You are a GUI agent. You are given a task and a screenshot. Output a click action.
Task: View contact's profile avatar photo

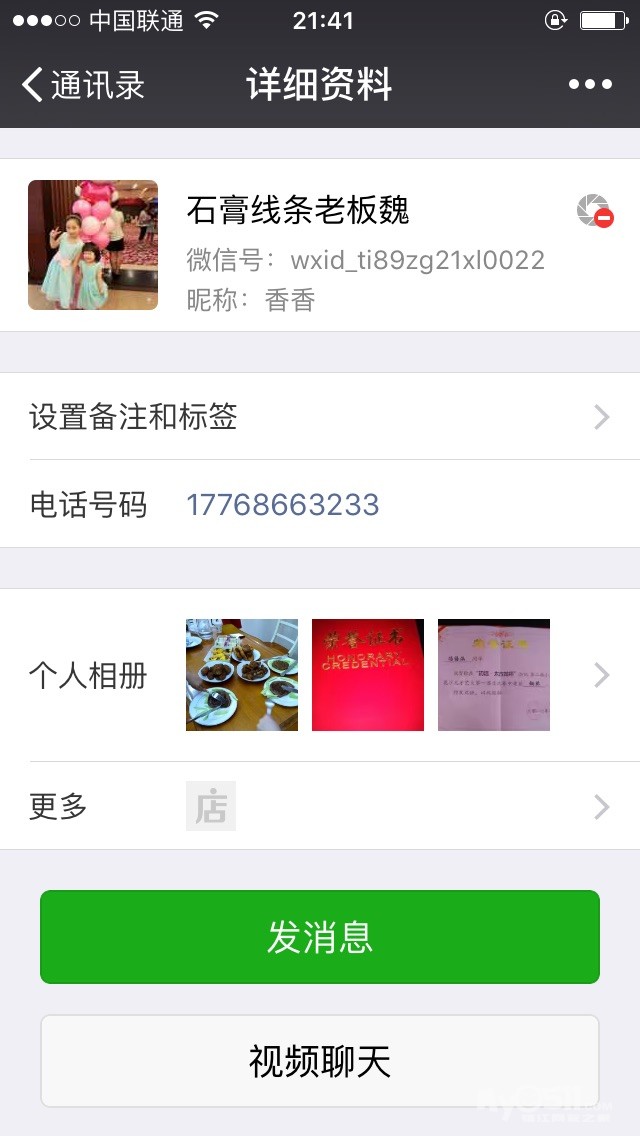[93, 245]
